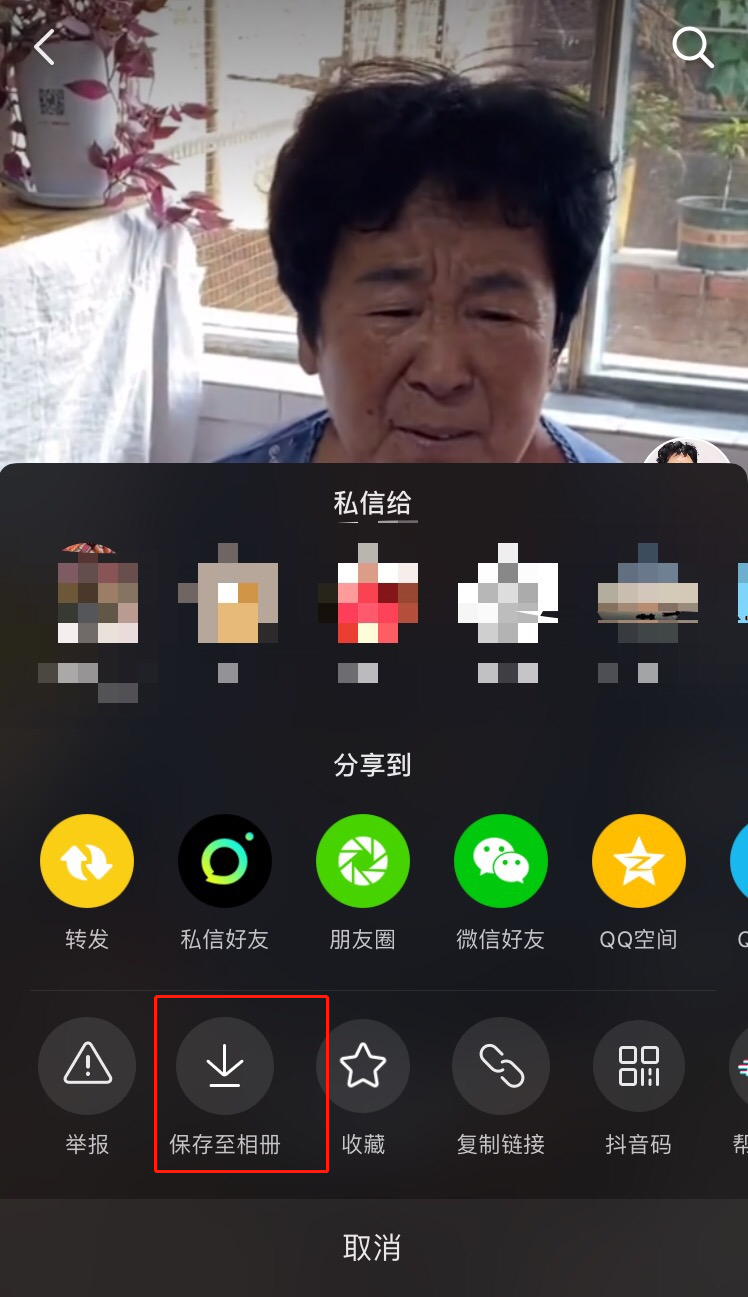Share to QQ空间

click(x=639, y=862)
